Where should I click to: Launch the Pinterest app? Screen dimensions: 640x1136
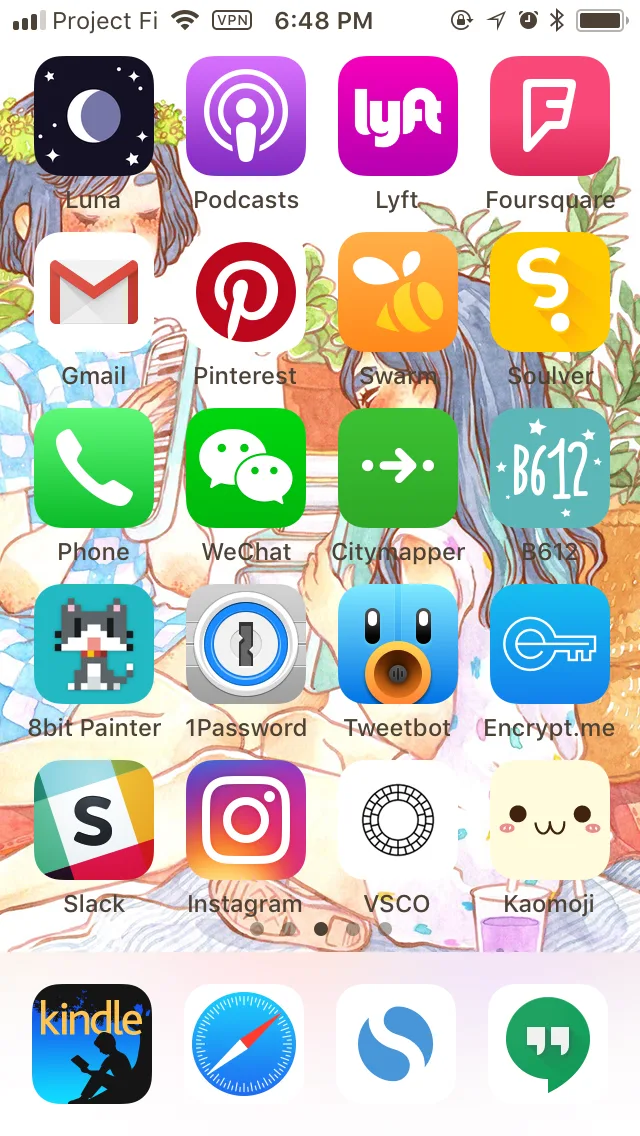click(x=246, y=292)
